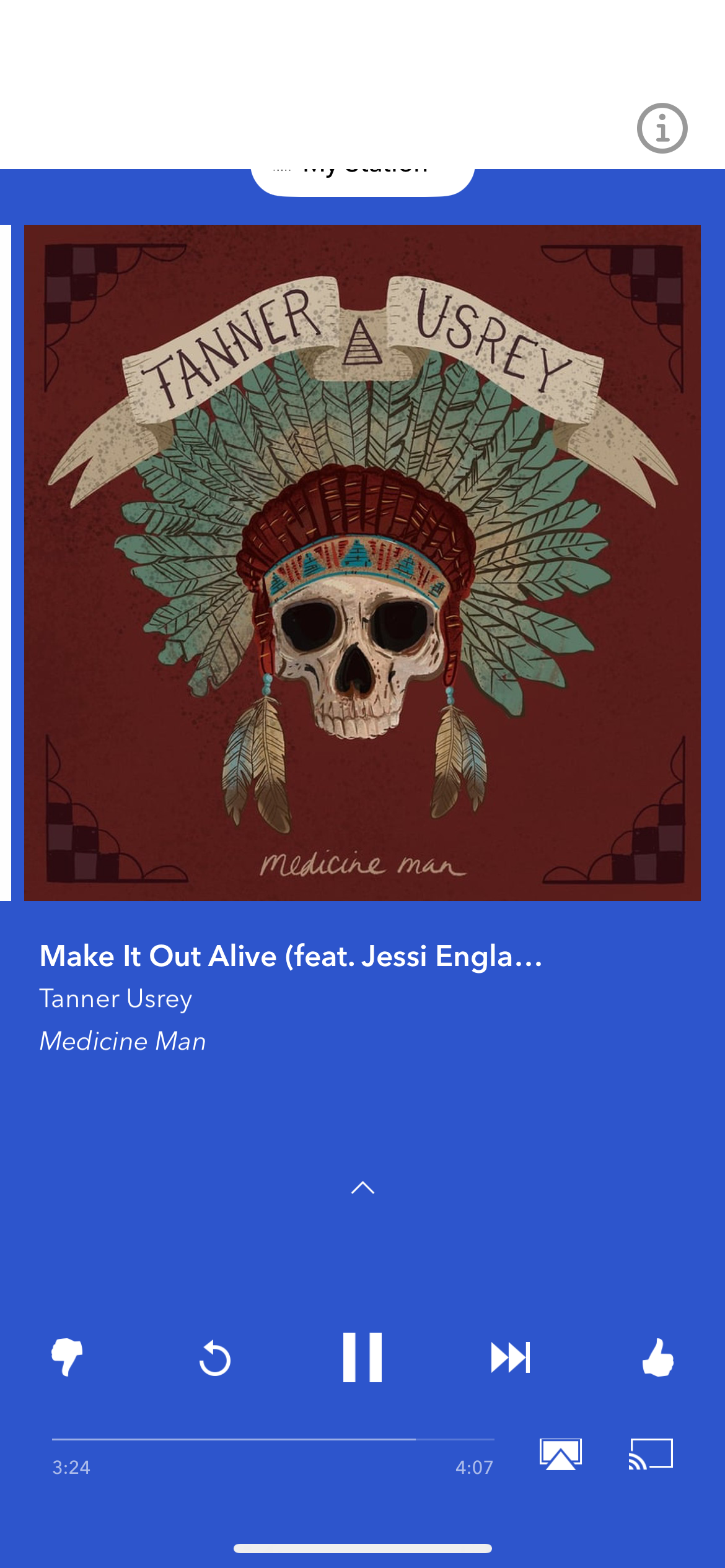Screen dimensions: 725x1568
Task: Open the Medicine Man album link
Action: 123,1042
